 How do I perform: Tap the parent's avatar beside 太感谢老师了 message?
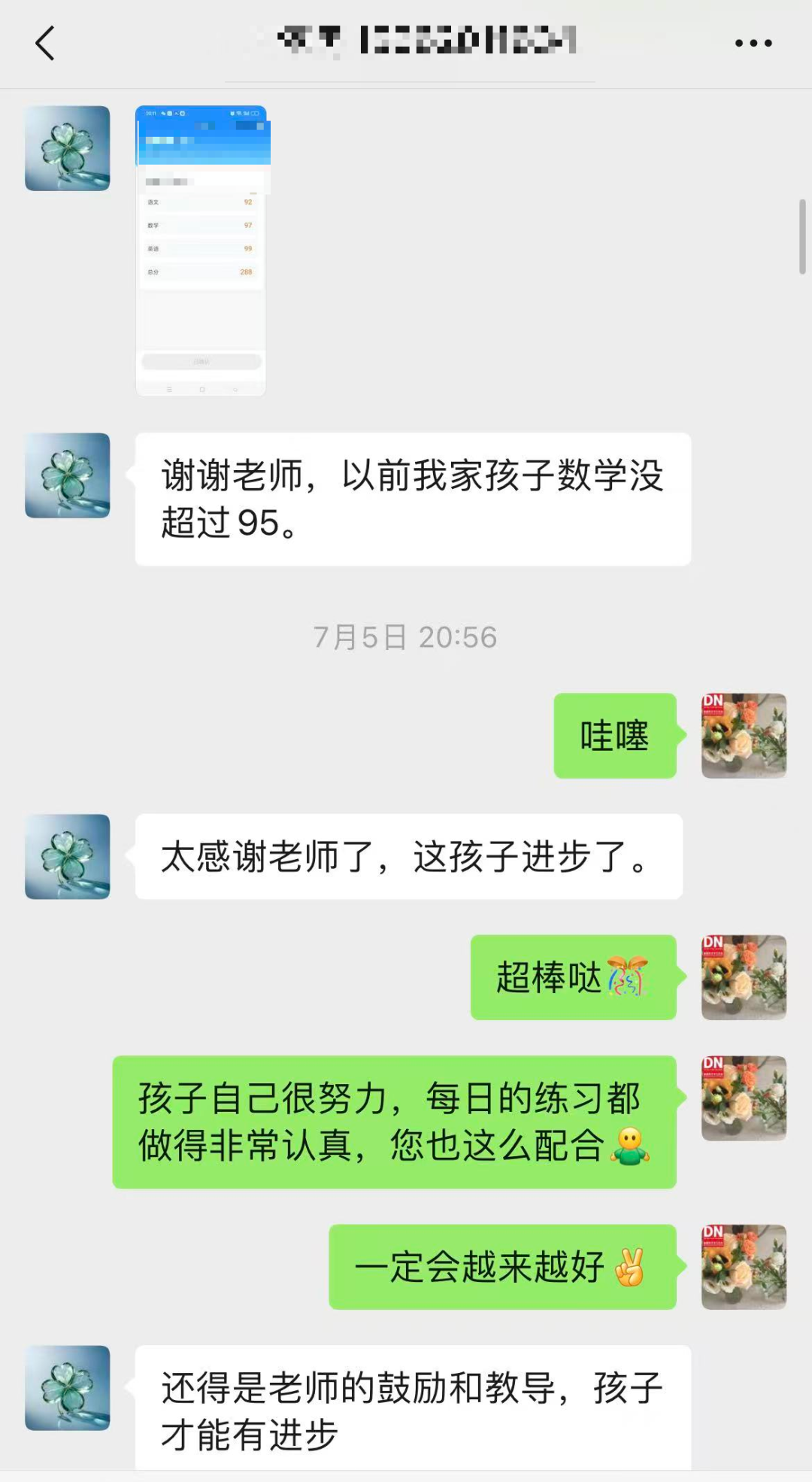67,856
